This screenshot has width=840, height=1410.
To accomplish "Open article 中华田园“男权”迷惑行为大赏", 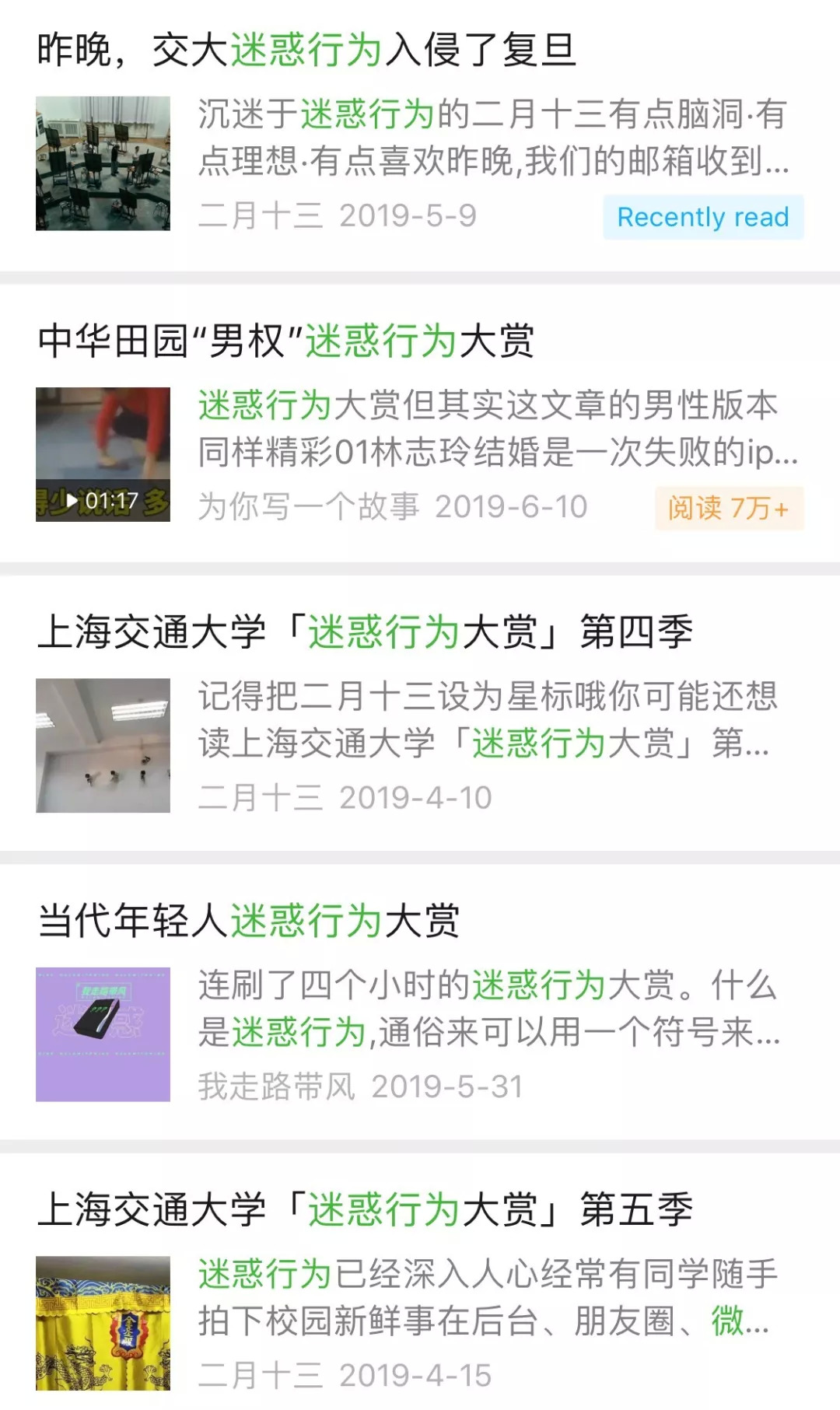I will pos(286,341).
